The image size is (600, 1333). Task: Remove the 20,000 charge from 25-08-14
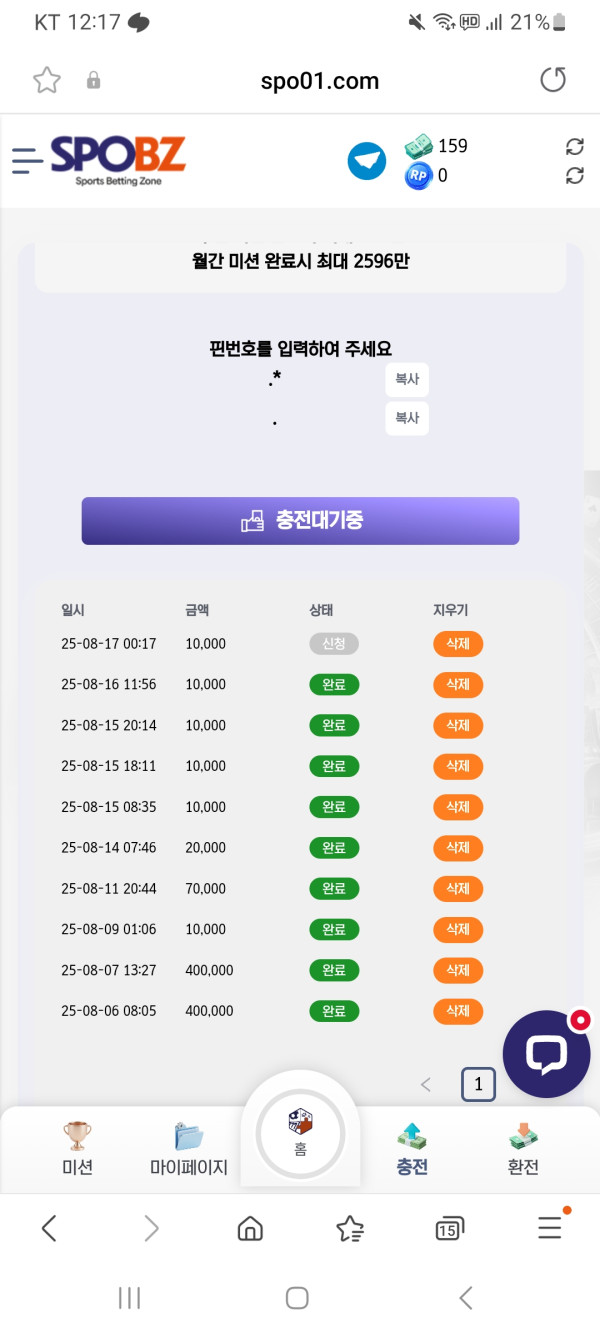(458, 848)
